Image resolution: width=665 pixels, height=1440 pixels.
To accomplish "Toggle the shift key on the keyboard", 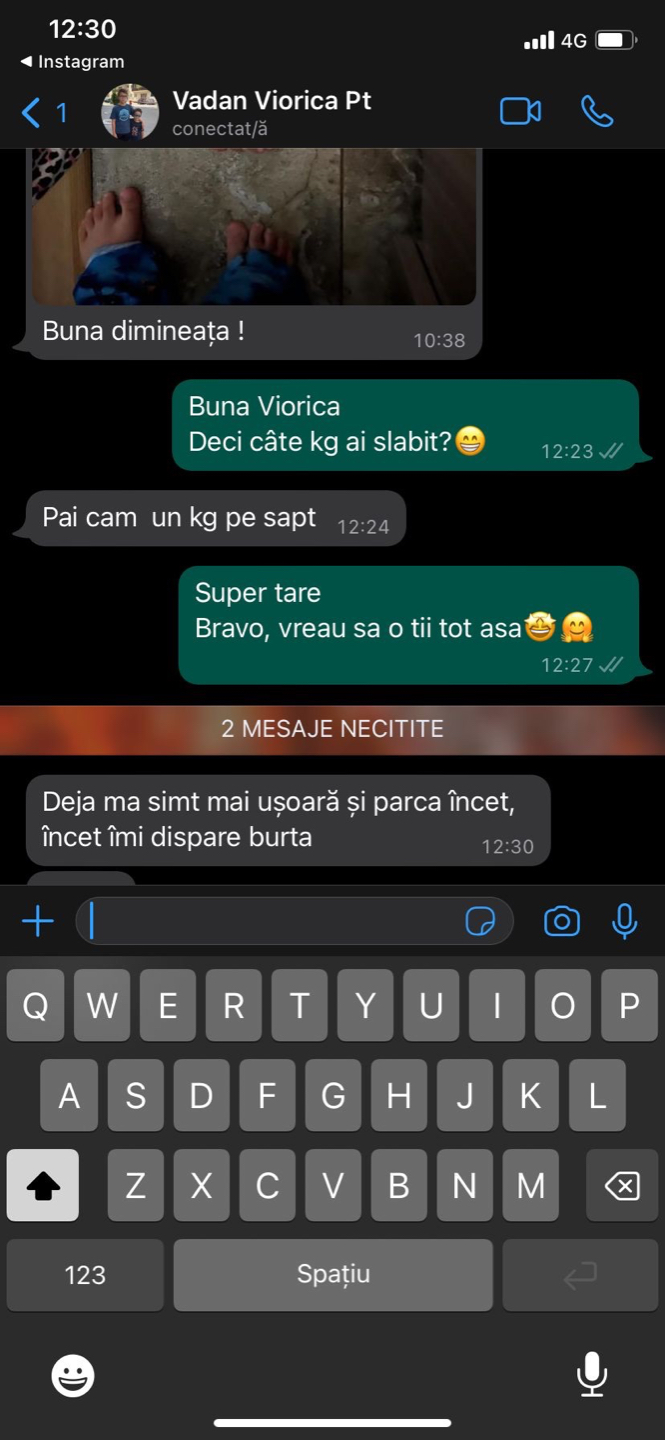I will 43,1186.
